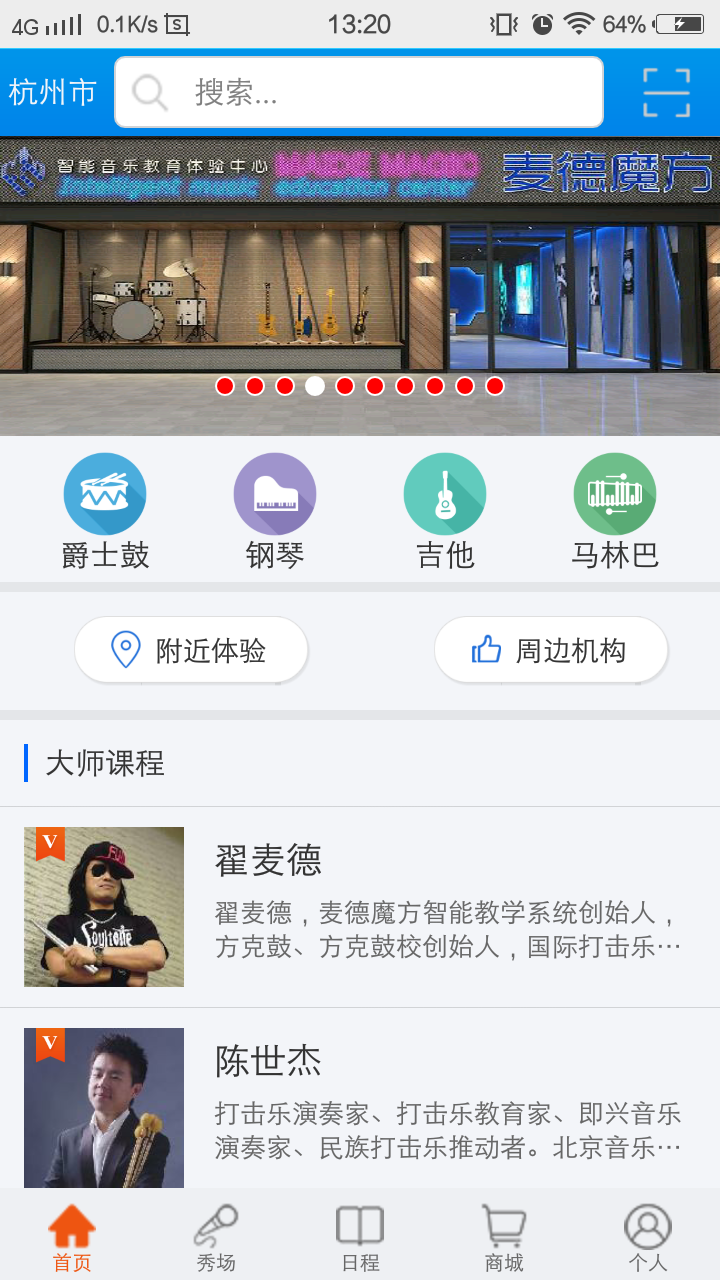Open the 杭州市 city selector

[x=52, y=91]
